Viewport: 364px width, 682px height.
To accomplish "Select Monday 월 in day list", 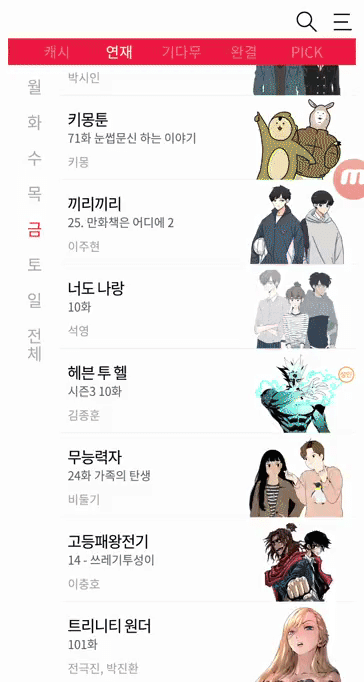I will click(34, 87).
